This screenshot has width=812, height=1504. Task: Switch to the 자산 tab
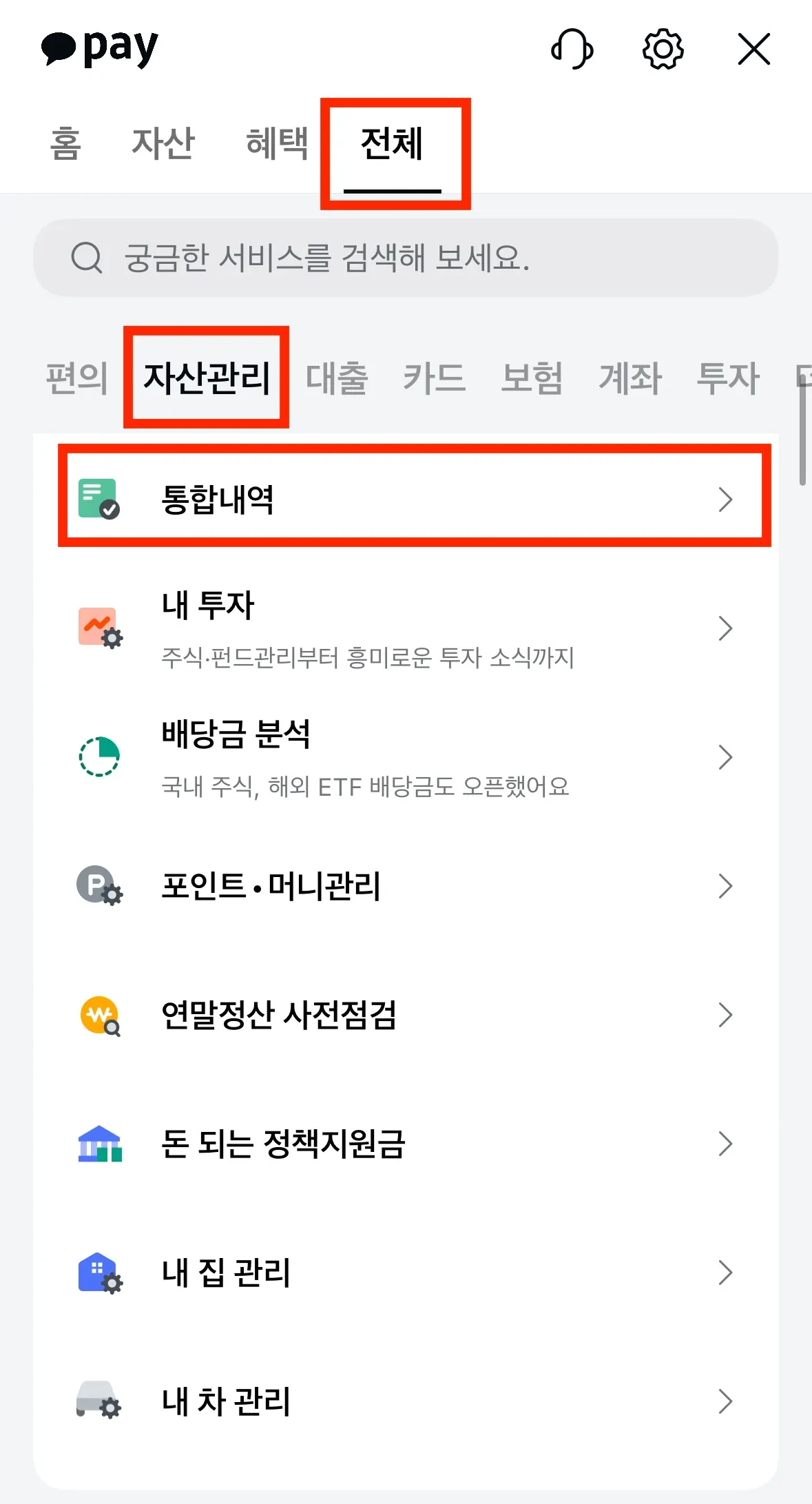pyautogui.click(x=163, y=144)
